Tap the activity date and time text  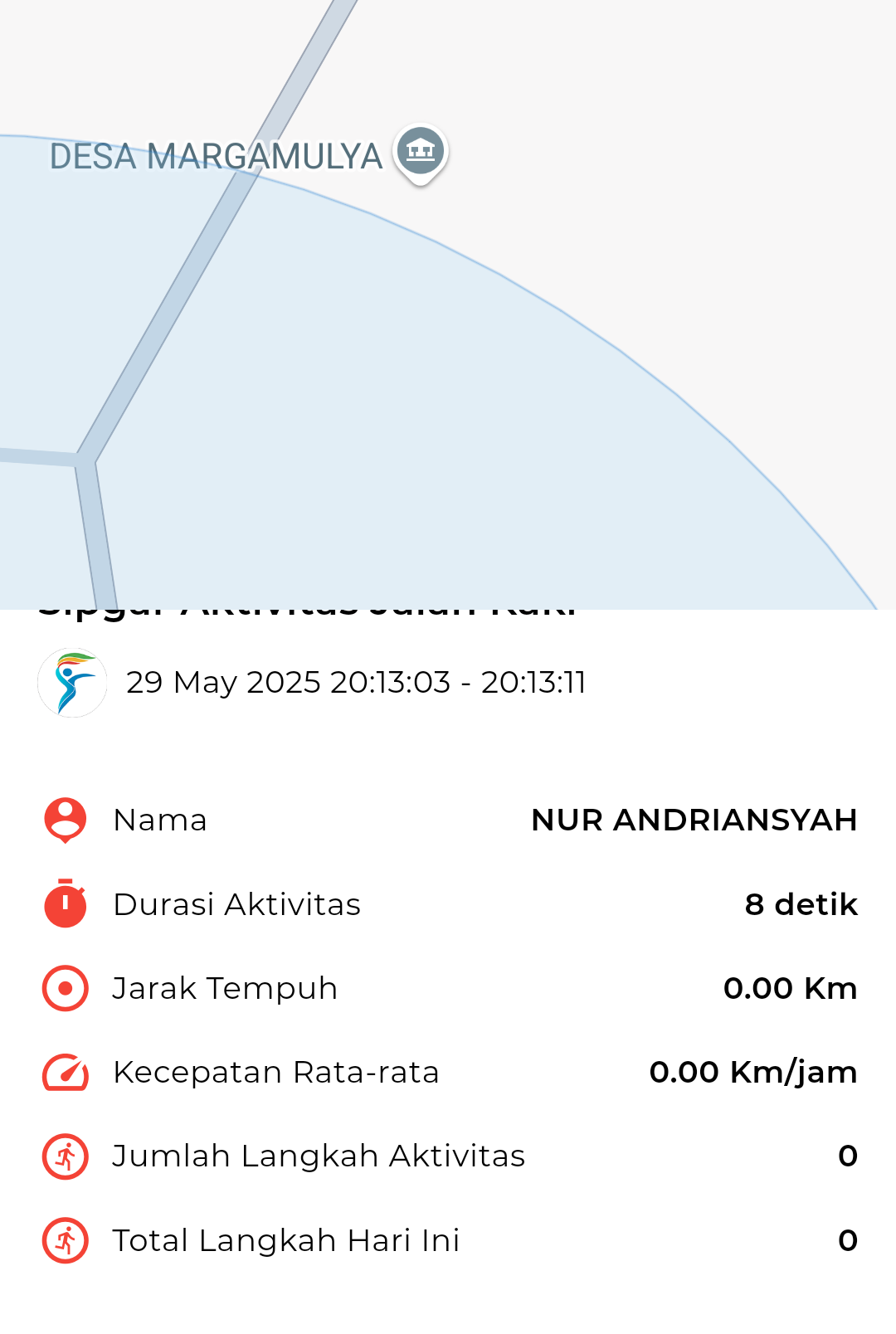tap(357, 682)
